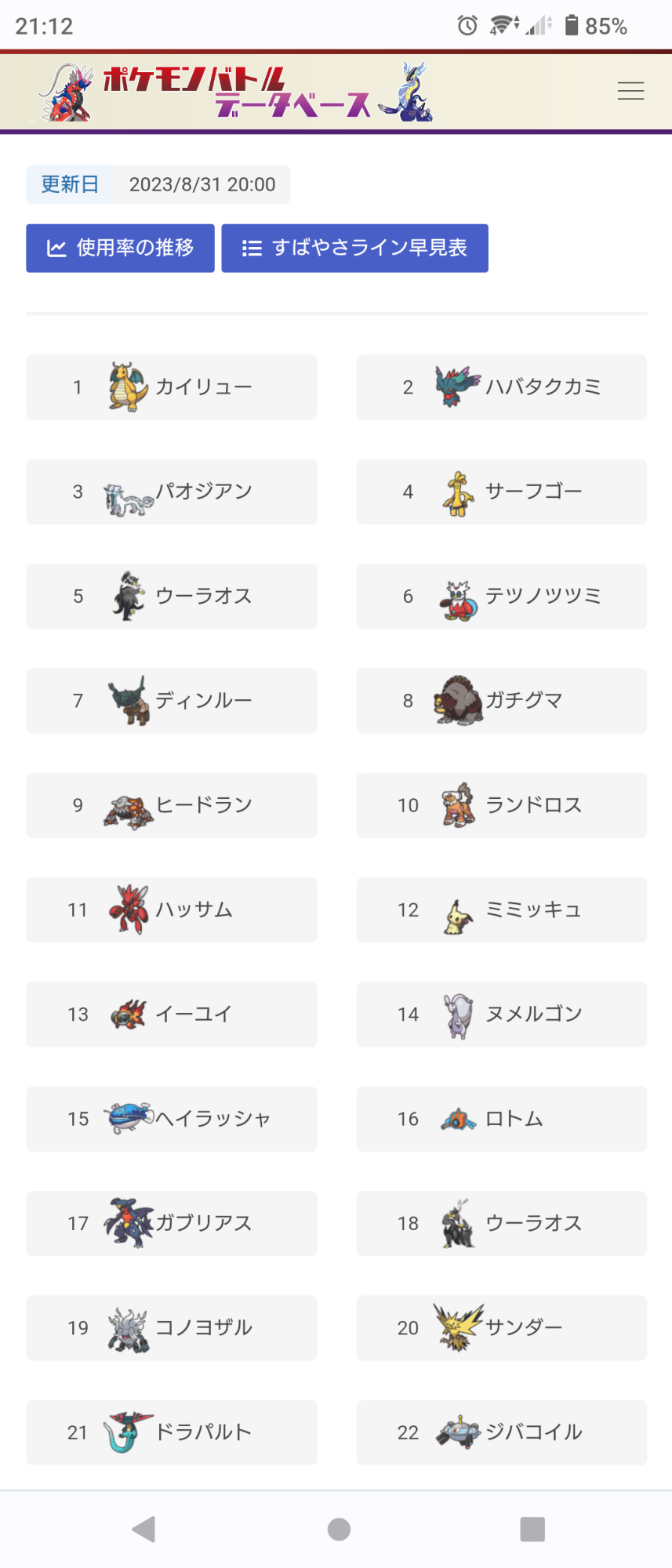Screen dimensions: 672x1568
Task: View details for パオジアン
Action: pyautogui.click(x=171, y=492)
